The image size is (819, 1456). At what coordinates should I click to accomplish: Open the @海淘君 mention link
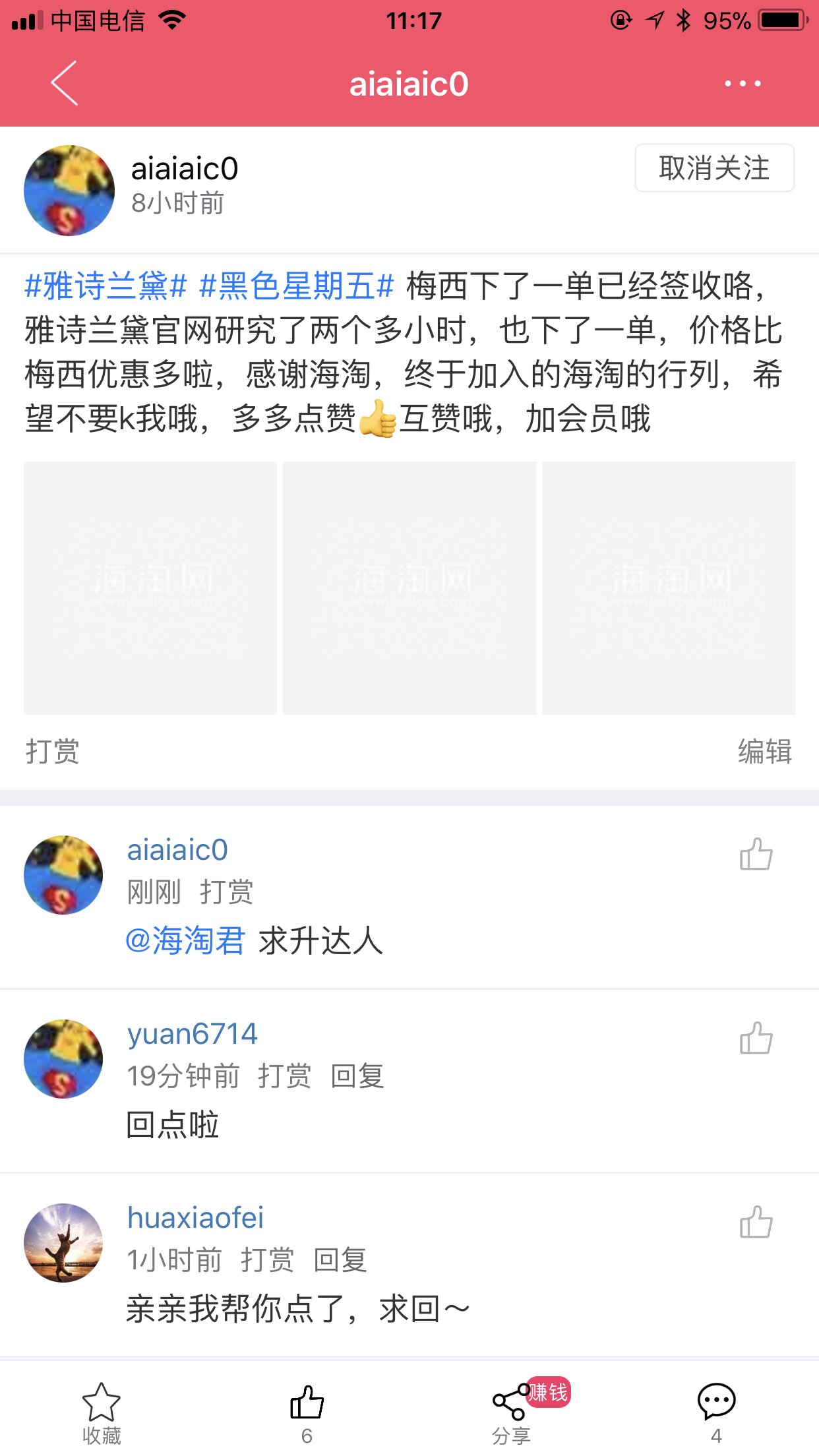tap(185, 940)
